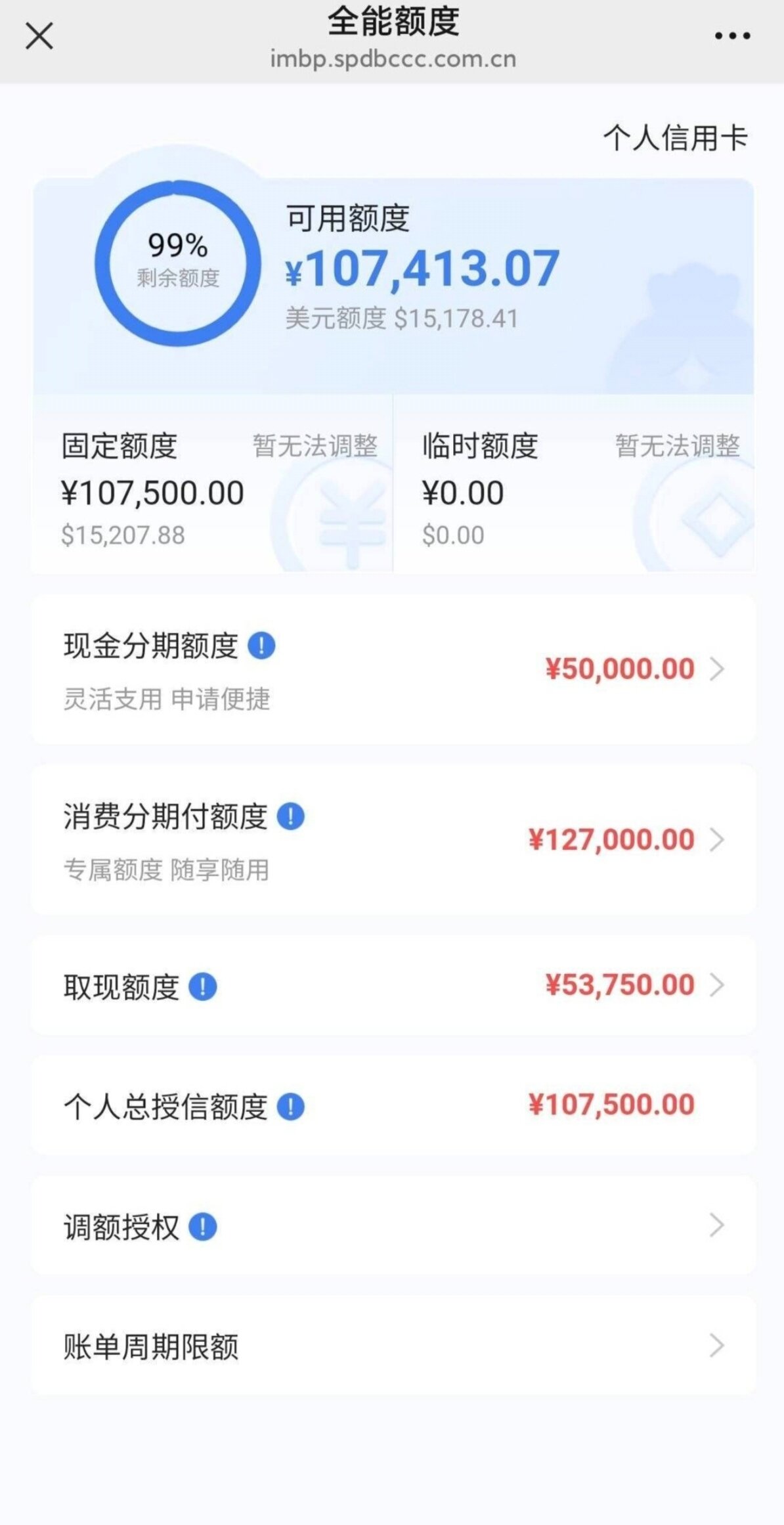Show info for 消费分期付额度
Screen dimensions: 784x1525
click(x=291, y=816)
